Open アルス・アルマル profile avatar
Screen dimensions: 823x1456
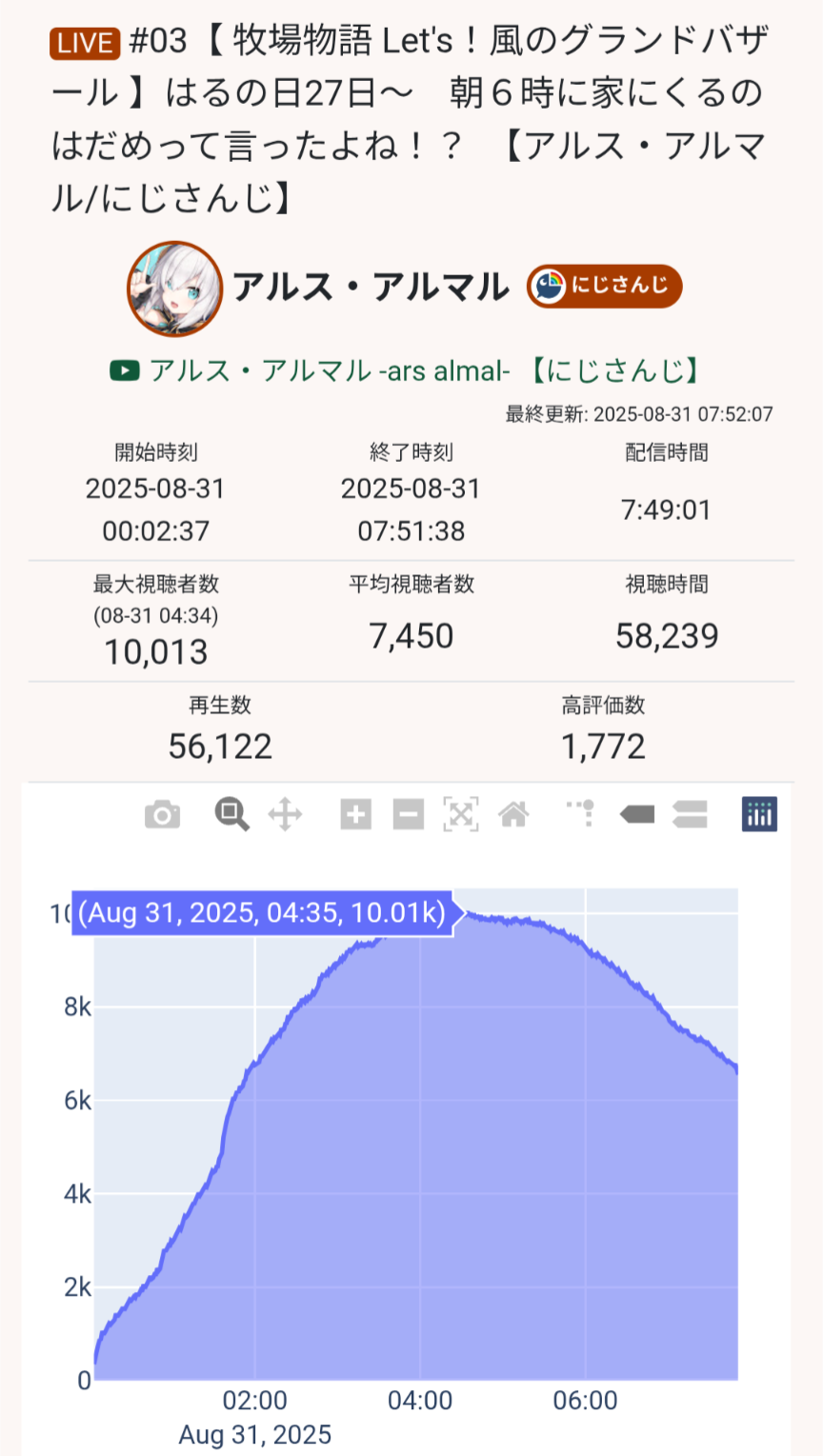click(175, 289)
